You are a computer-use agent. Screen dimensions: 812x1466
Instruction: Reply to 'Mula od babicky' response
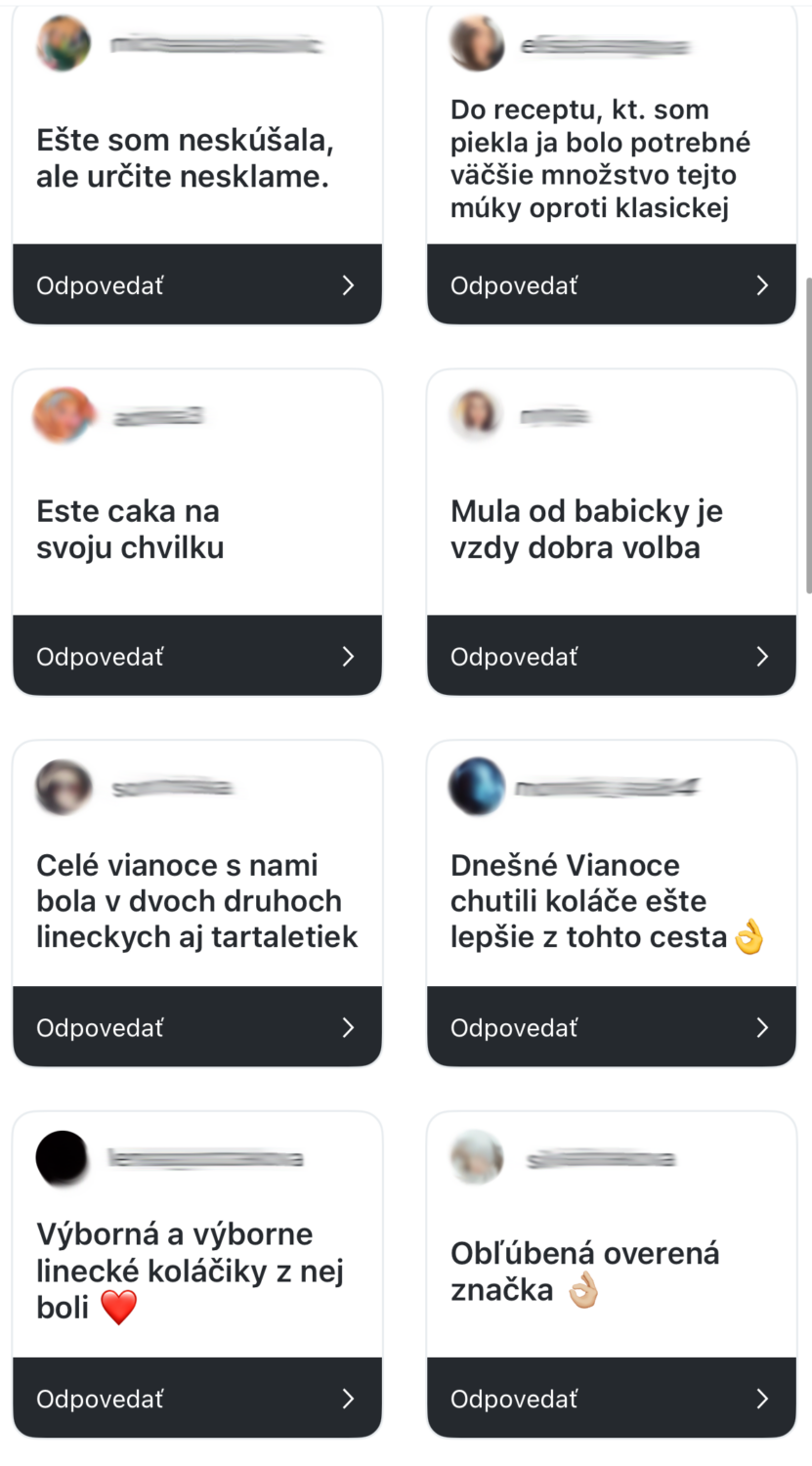click(611, 657)
